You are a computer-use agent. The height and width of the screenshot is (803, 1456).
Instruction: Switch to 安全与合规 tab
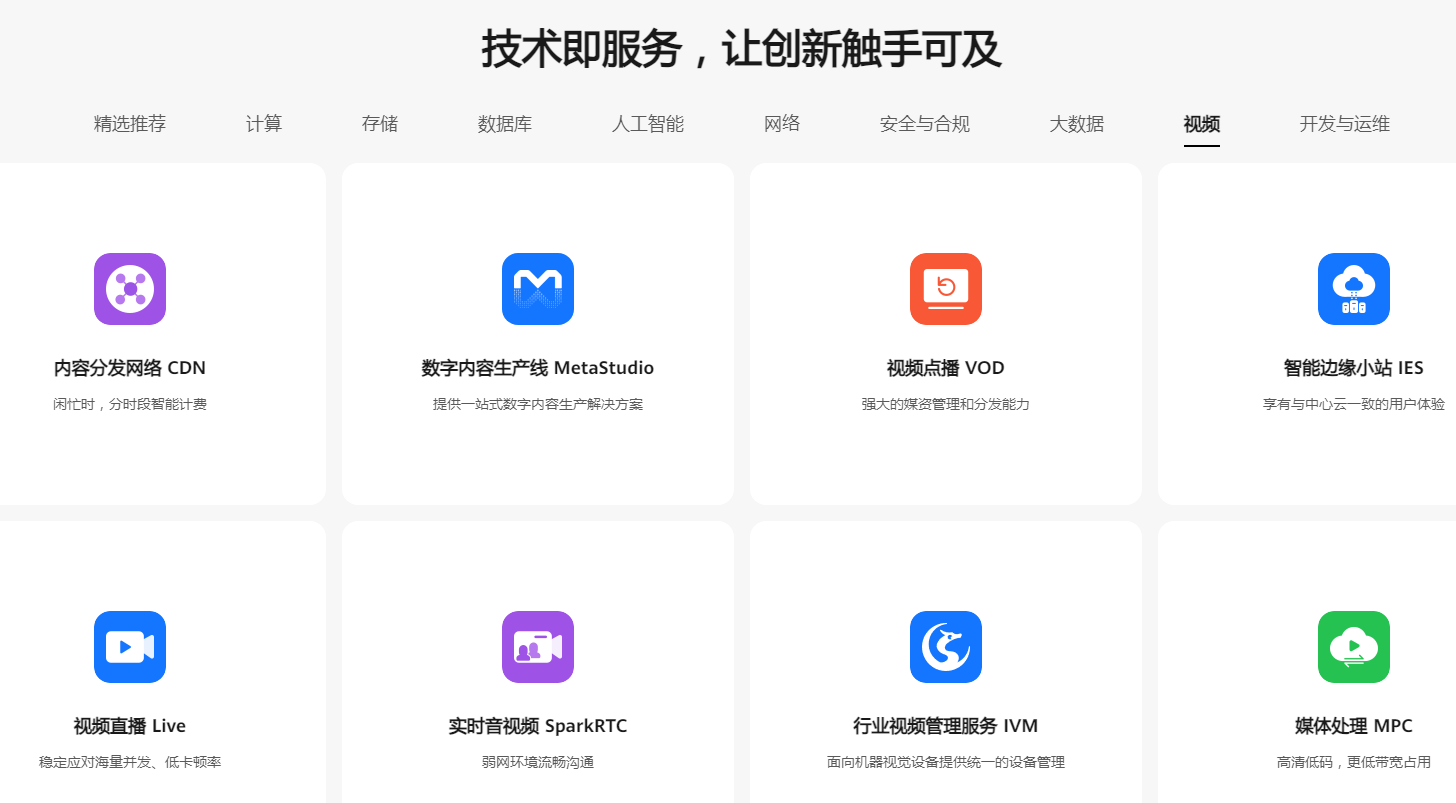pos(925,124)
